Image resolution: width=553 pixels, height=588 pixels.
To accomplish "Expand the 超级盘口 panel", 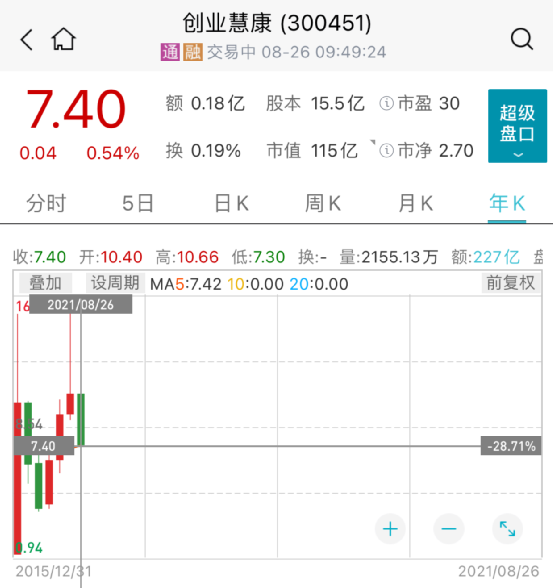I will click(x=517, y=126).
